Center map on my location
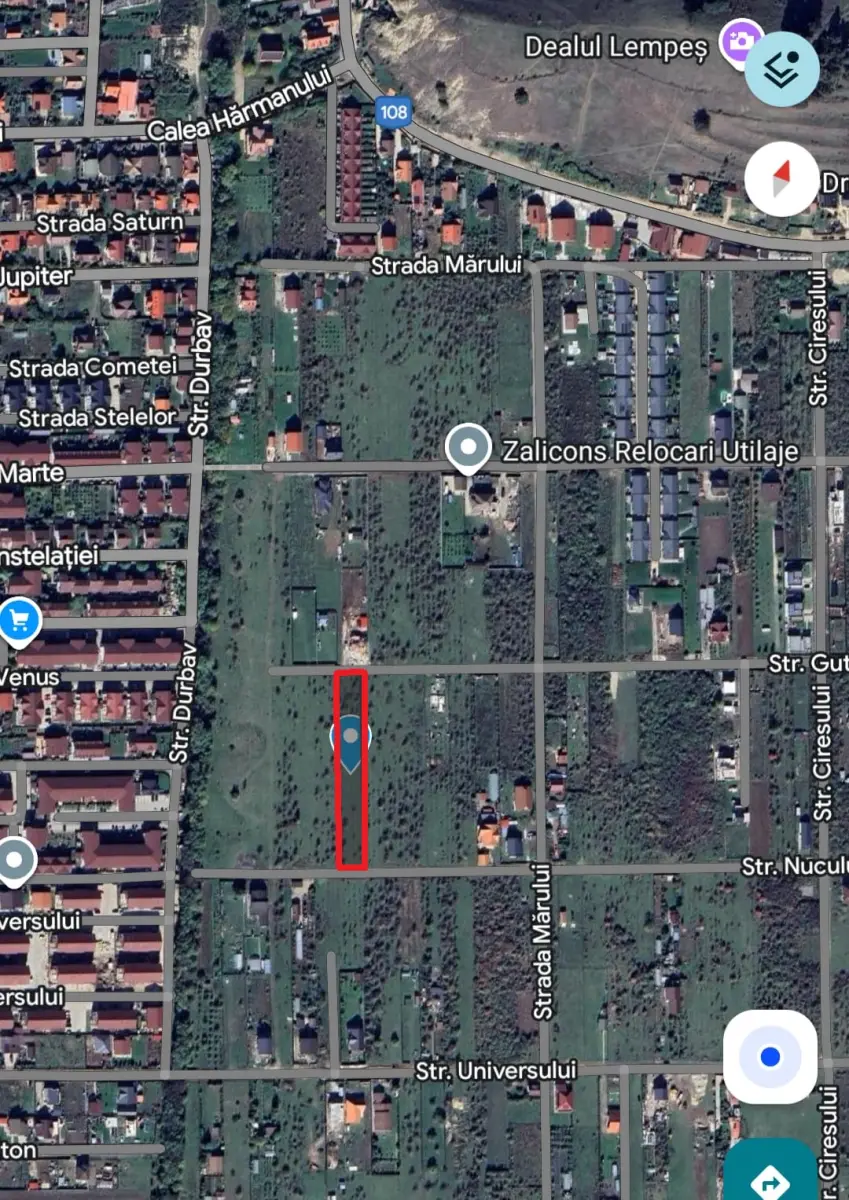 [x=770, y=1057]
